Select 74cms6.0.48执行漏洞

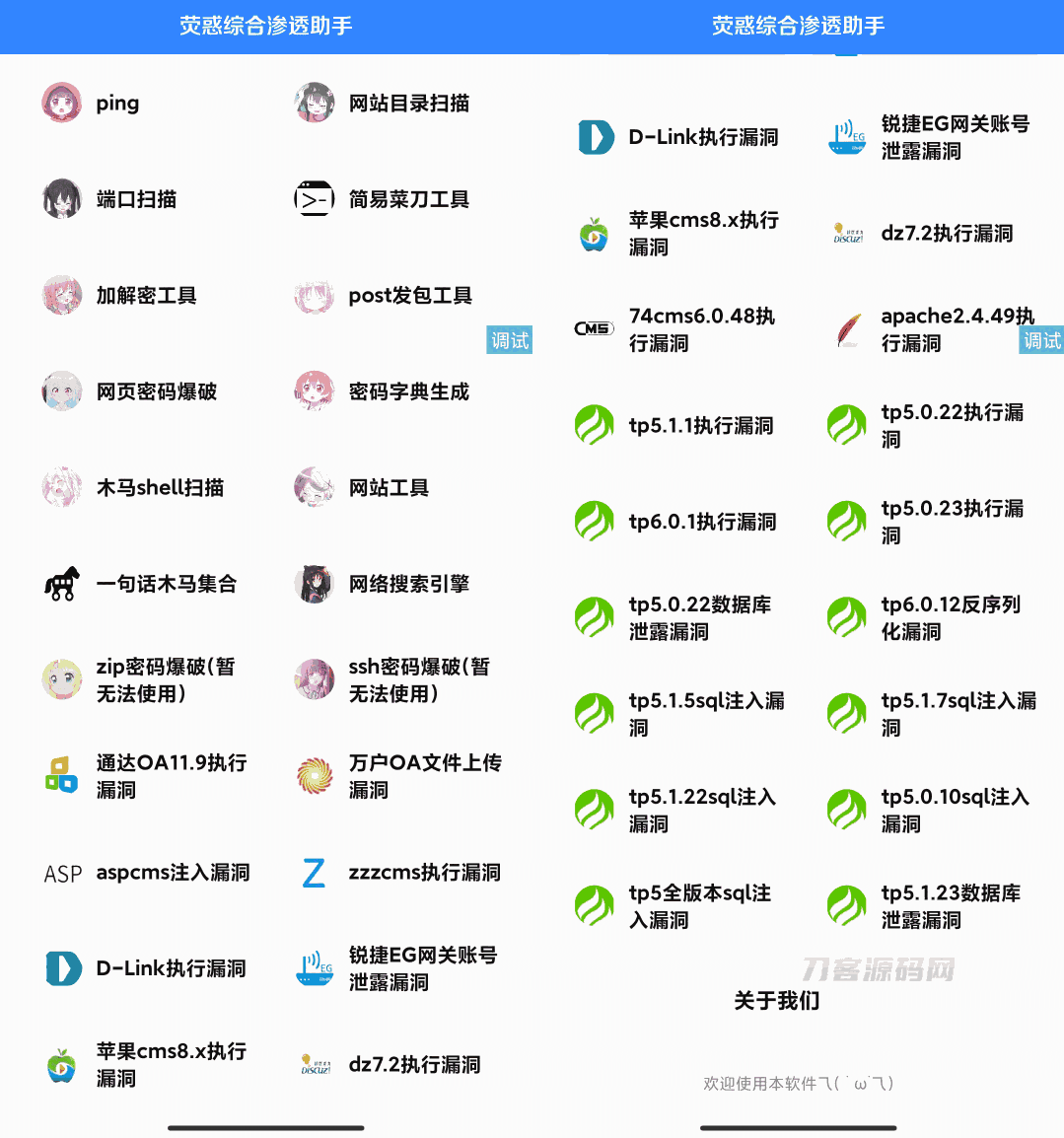click(701, 329)
